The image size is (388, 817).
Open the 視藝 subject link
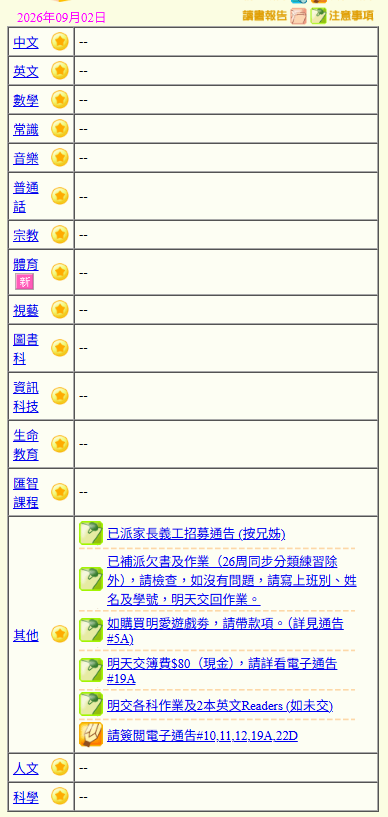(x=26, y=311)
